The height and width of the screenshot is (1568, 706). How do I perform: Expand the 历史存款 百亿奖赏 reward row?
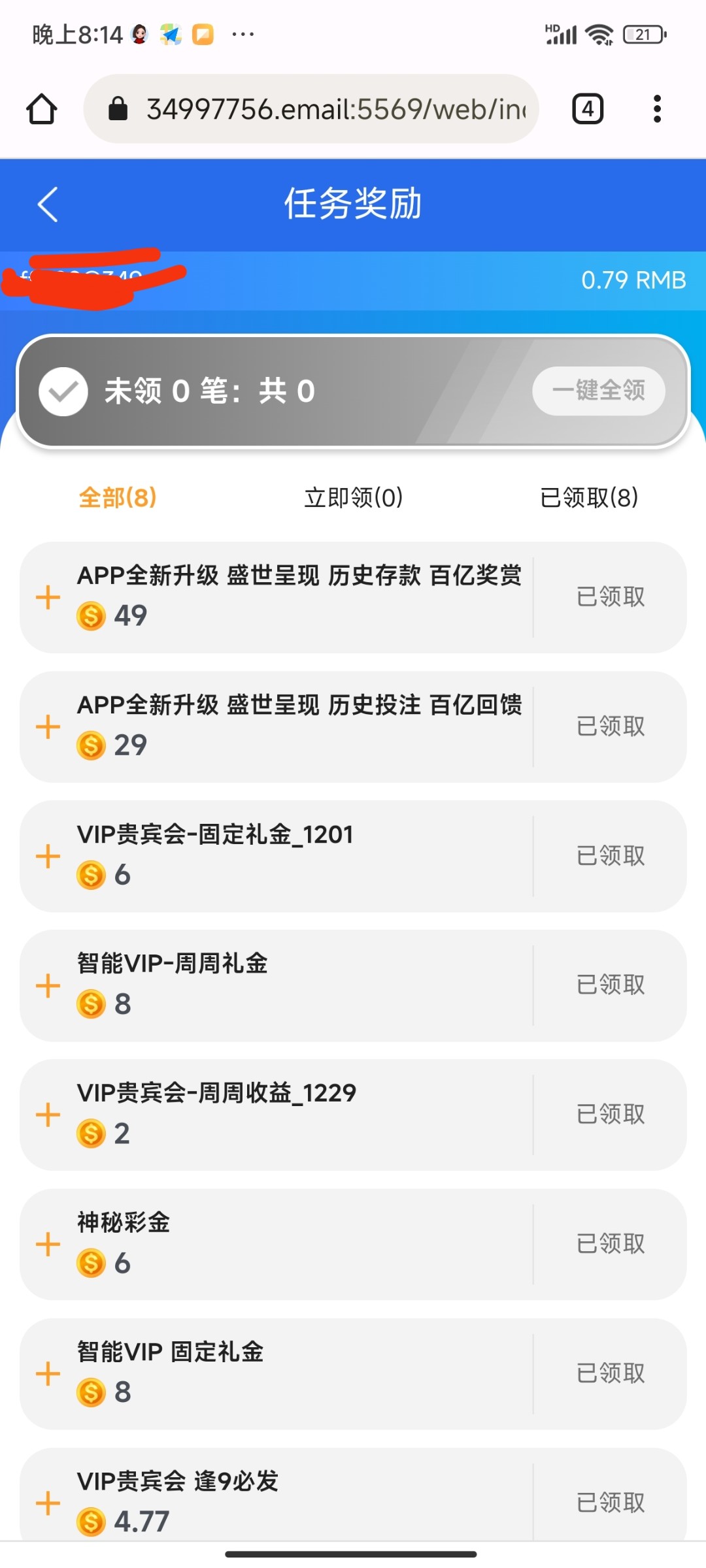[48, 597]
